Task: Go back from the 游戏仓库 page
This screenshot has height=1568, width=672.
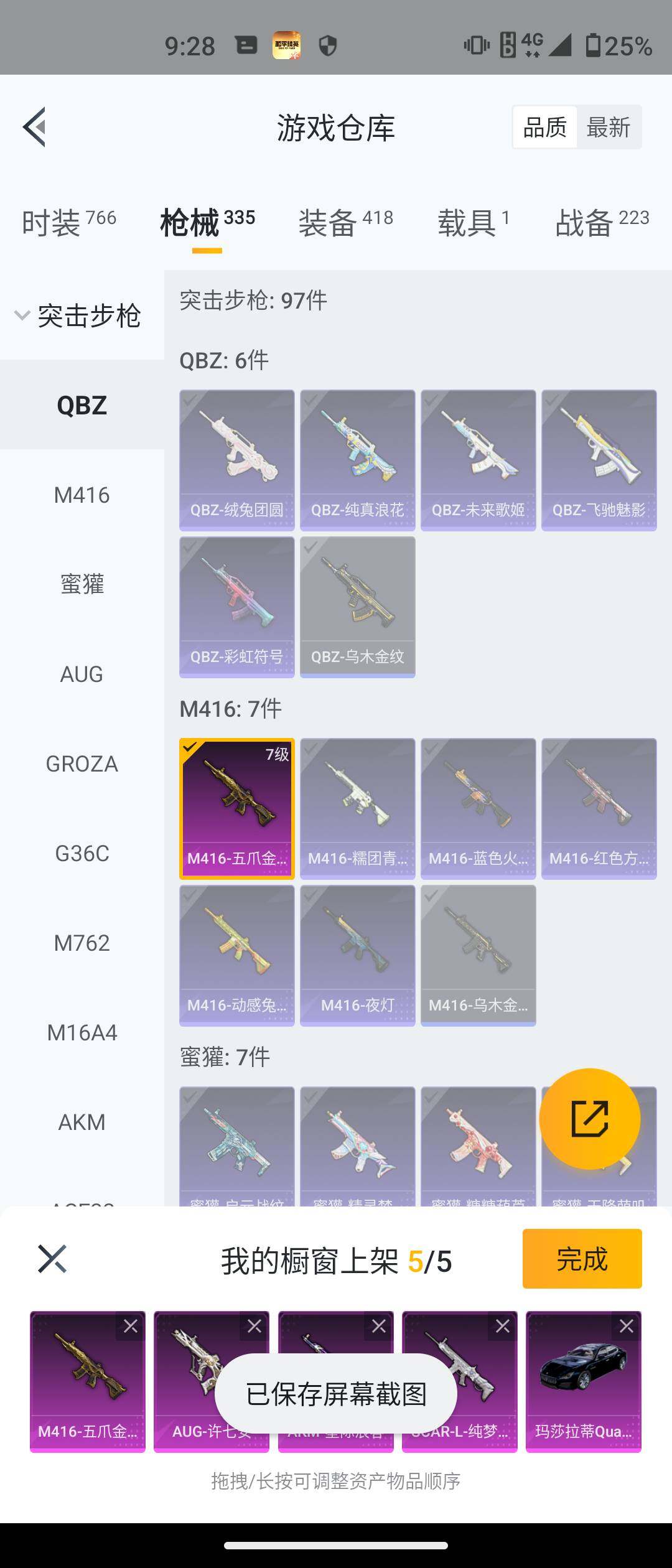Action: coord(35,127)
